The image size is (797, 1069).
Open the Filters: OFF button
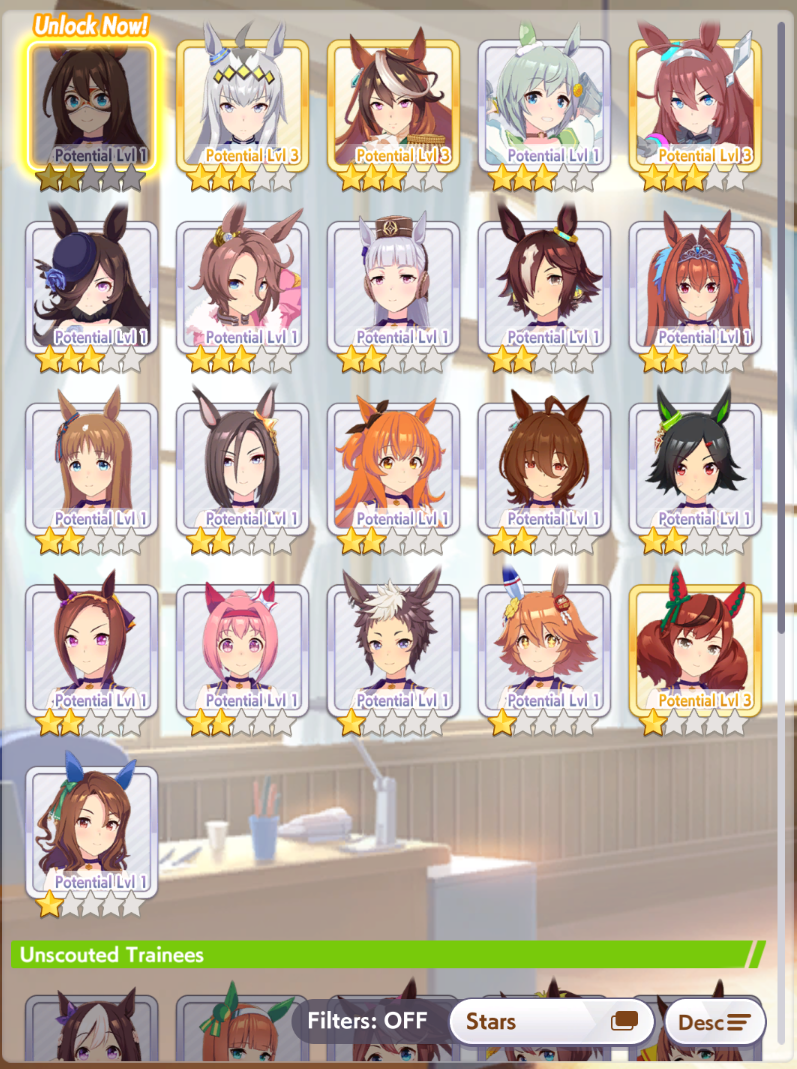(x=367, y=1021)
